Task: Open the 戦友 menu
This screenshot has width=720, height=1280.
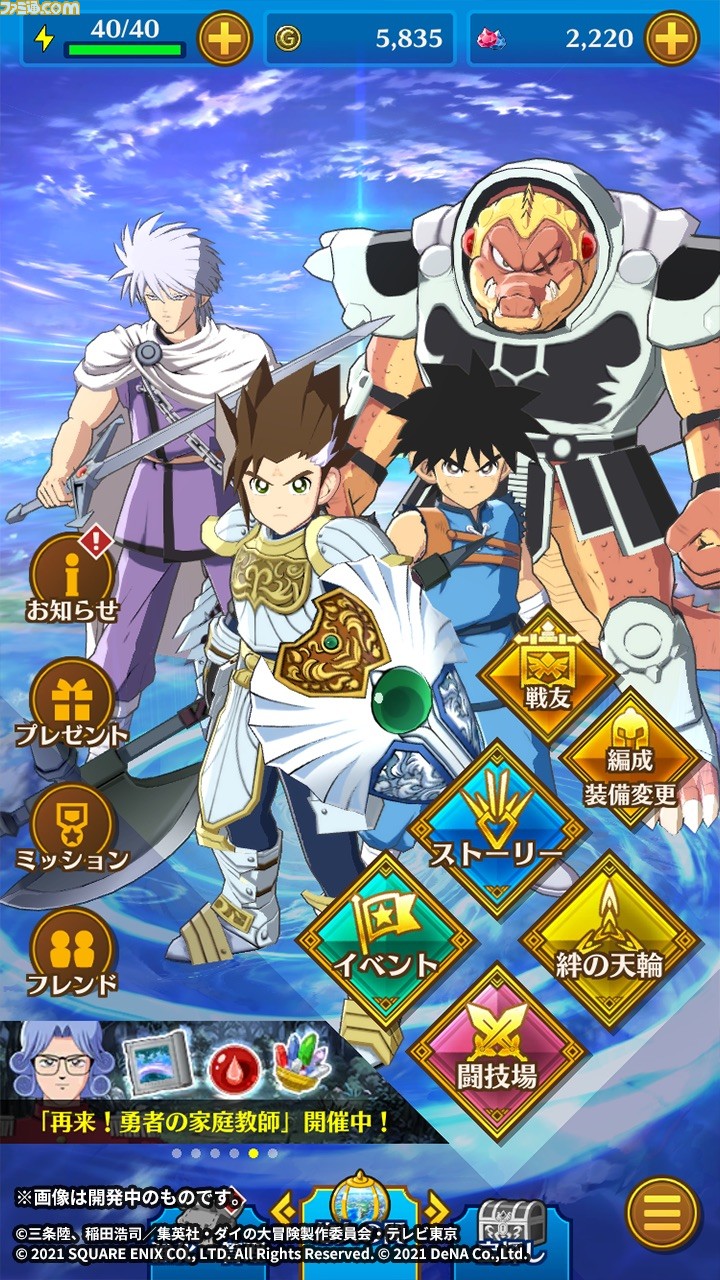Action: click(547, 675)
